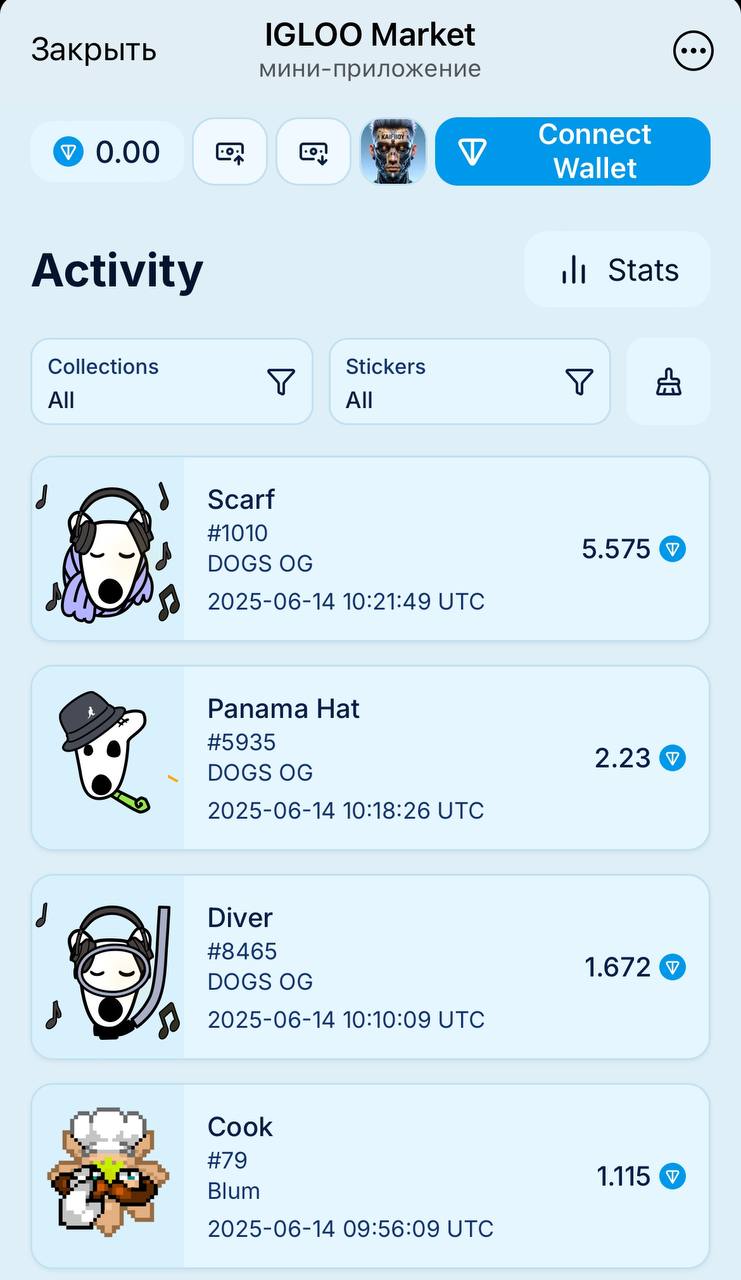
Task: Expand the Collections filter dropdown
Action: [172, 382]
